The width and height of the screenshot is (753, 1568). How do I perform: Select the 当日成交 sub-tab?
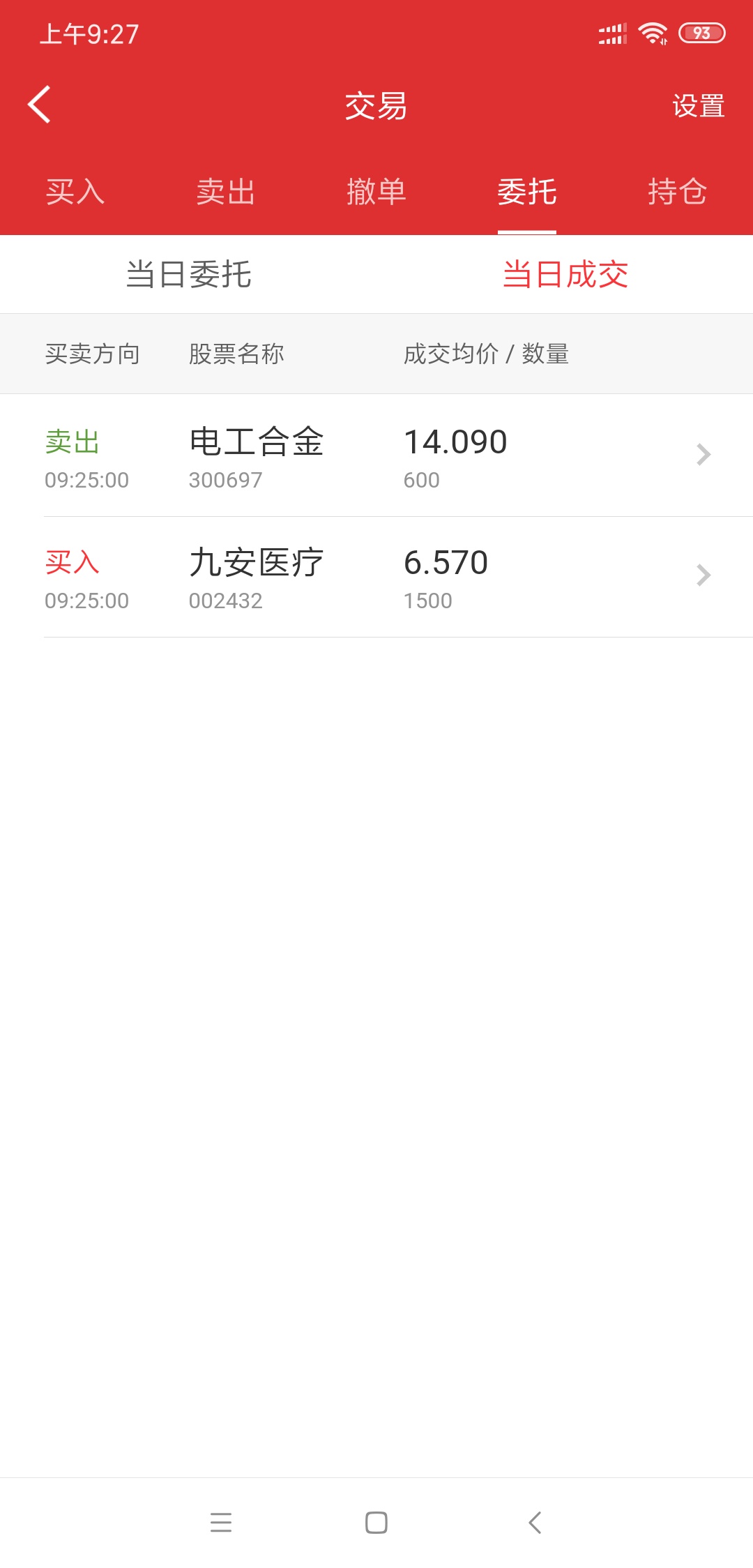click(x=565, y=274)
